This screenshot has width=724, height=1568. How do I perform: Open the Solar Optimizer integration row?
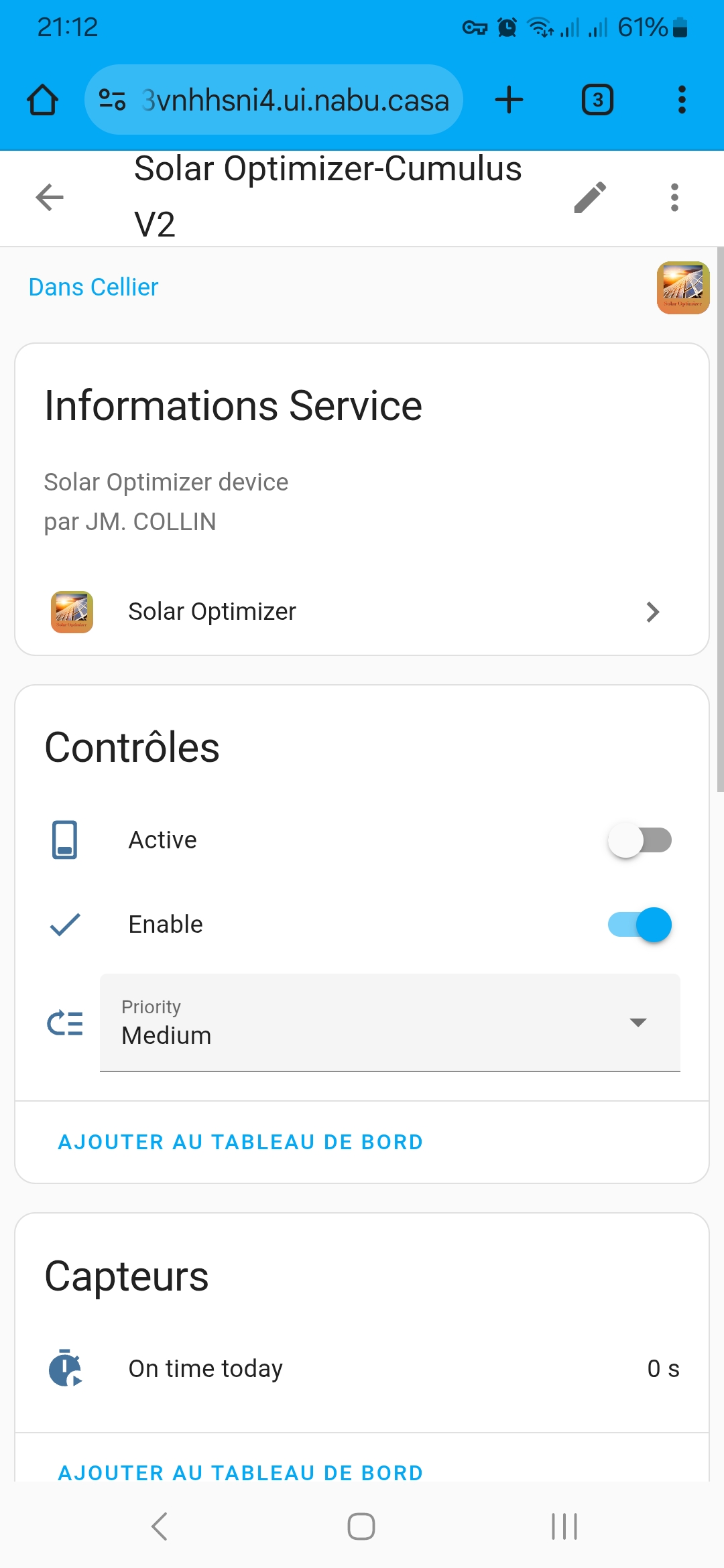(x=362, y=612)
